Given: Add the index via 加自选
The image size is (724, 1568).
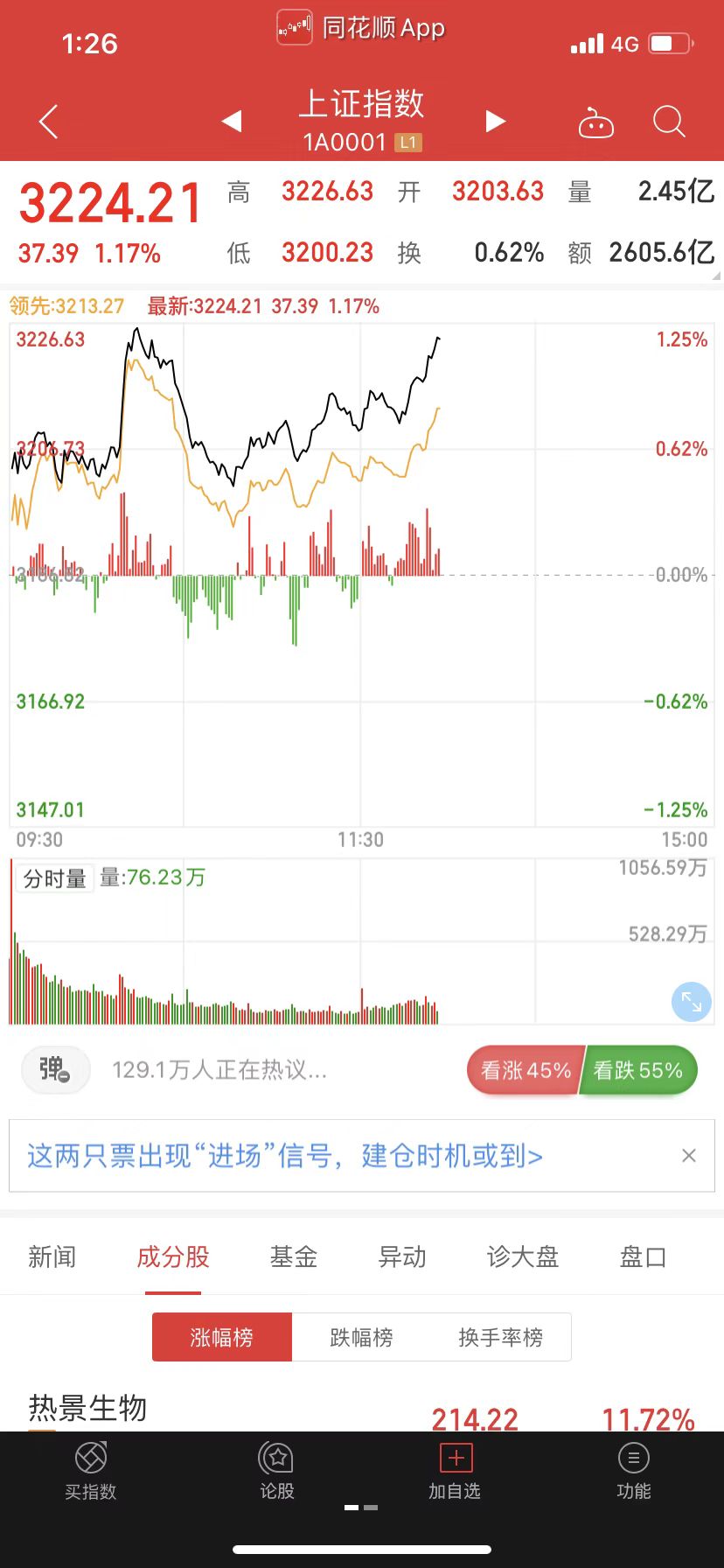Looking at the screenshot, I should 455,1472.
